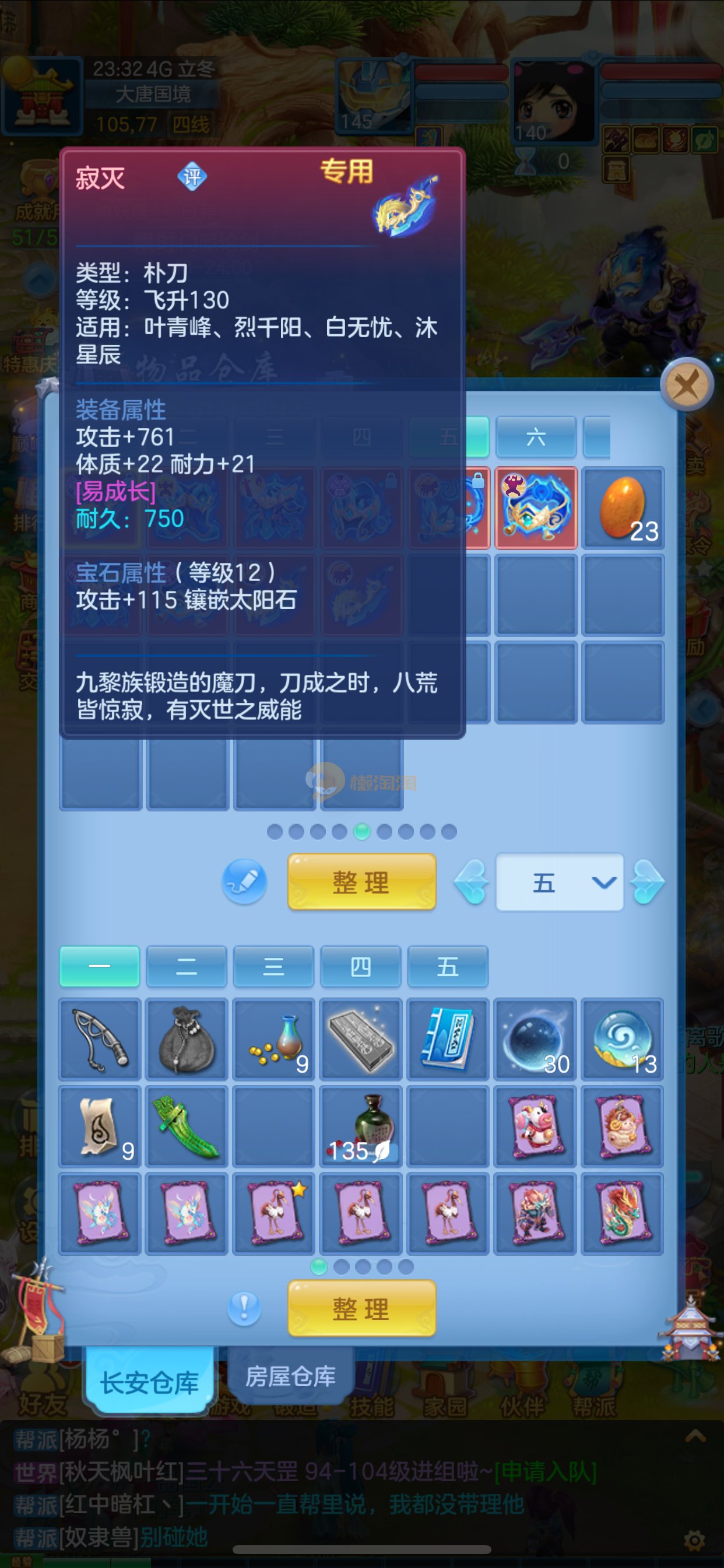Switch to the 房屋仓库 tab
The height and width of the screenshot is (1568, 724).
point(290,1377)
